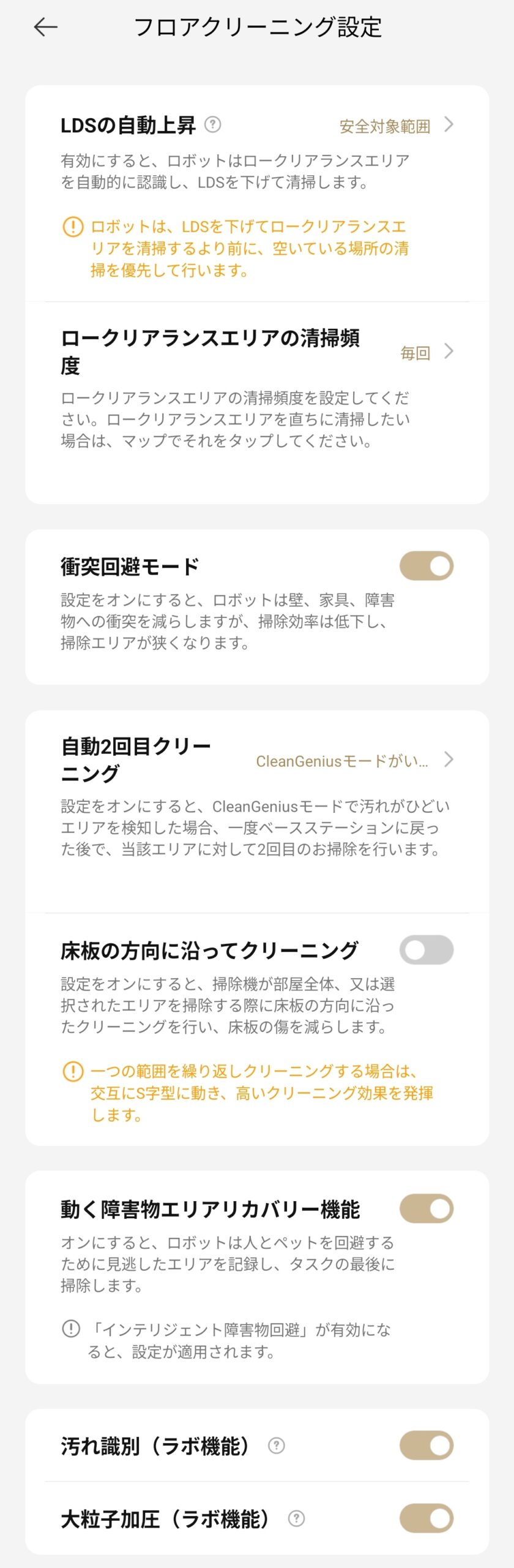This screenshot has width=514, height=1568.
Task: Show help for LDSの自動上昇
Action: 212,125
